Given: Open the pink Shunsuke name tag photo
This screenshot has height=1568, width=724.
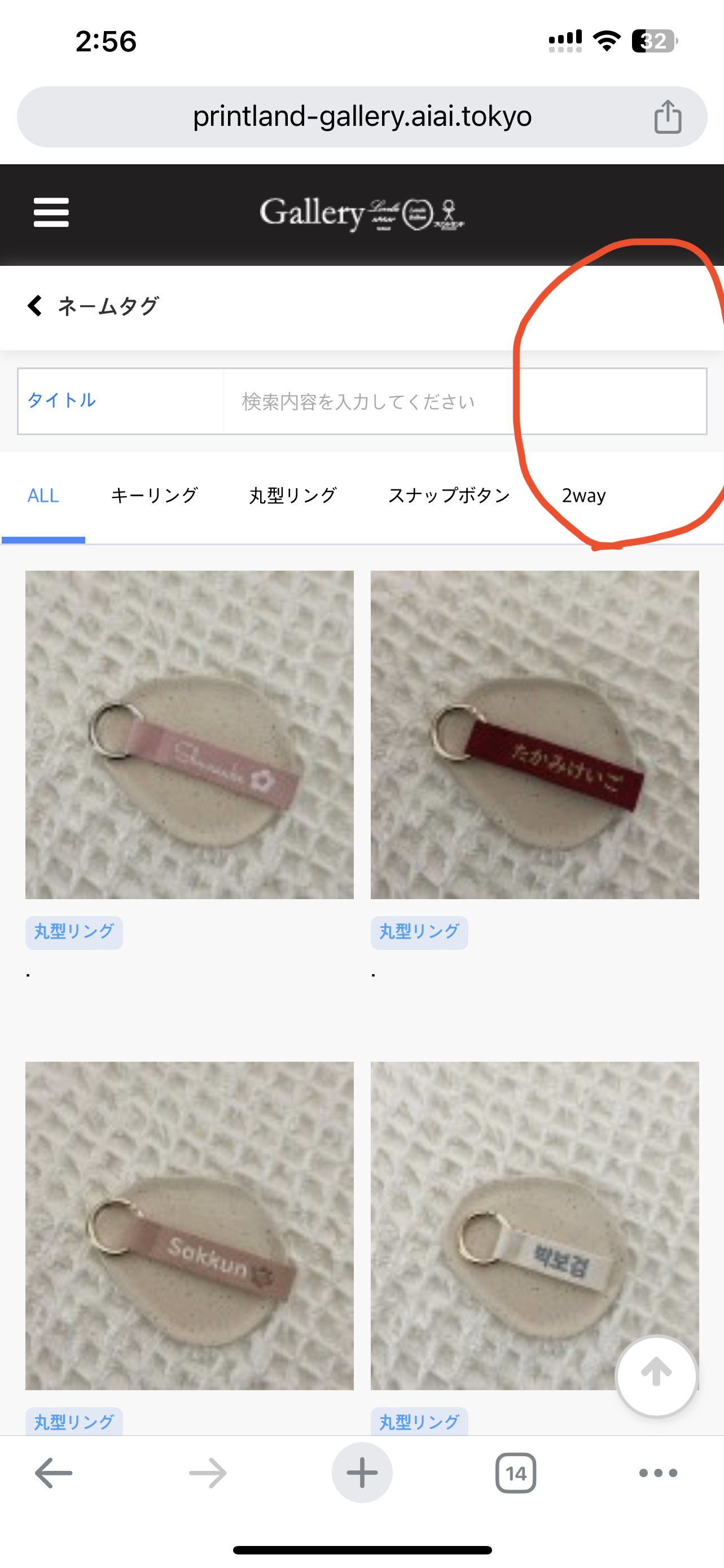Looking at the screenshot, I should coord(189,734).
